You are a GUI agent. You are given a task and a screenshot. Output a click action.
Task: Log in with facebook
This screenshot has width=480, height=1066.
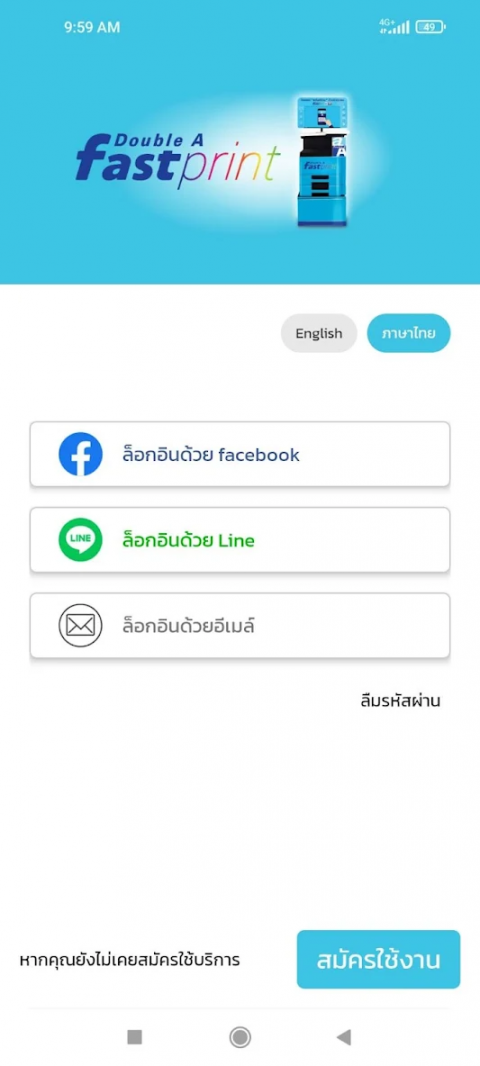pos(240,454)
